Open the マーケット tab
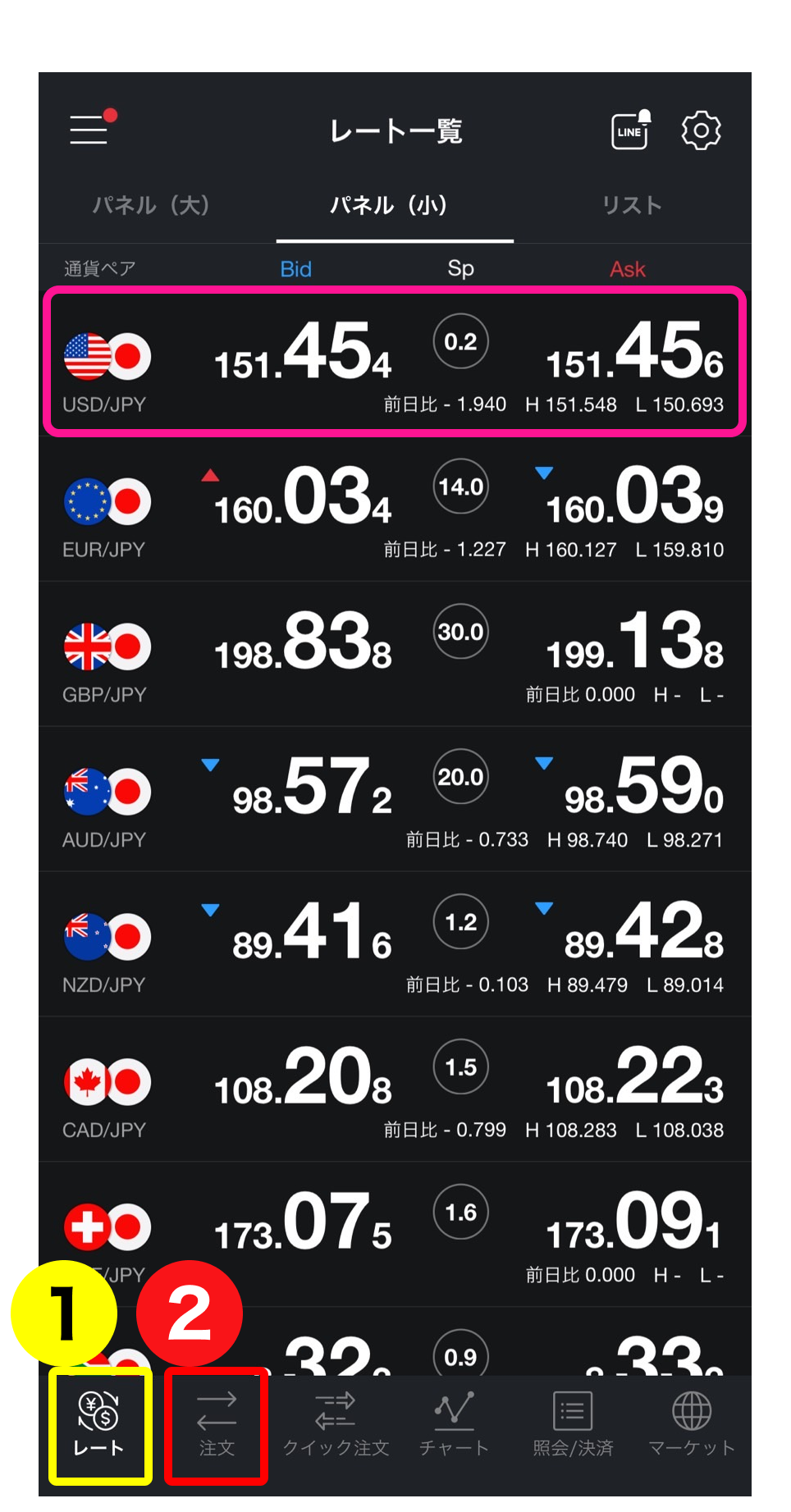Screen dimensions: 791x1512 click(691, 1426)
